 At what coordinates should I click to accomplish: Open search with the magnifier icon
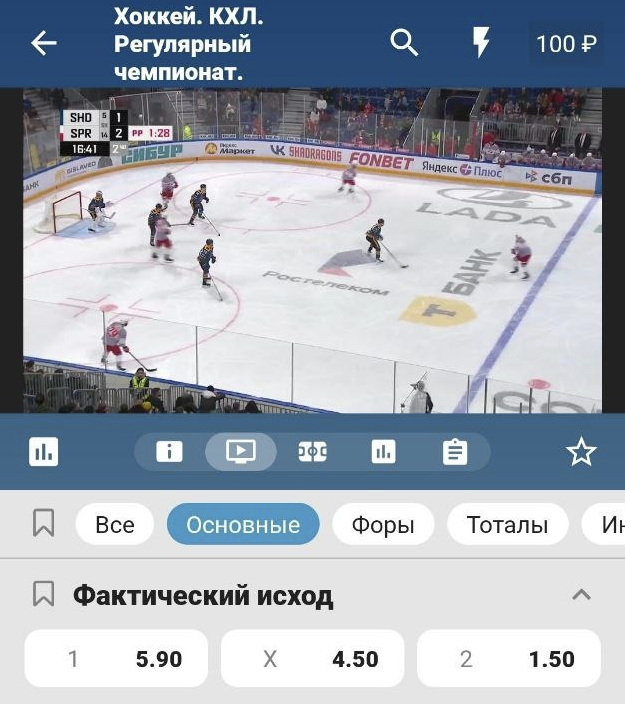(x=404, y=42)
